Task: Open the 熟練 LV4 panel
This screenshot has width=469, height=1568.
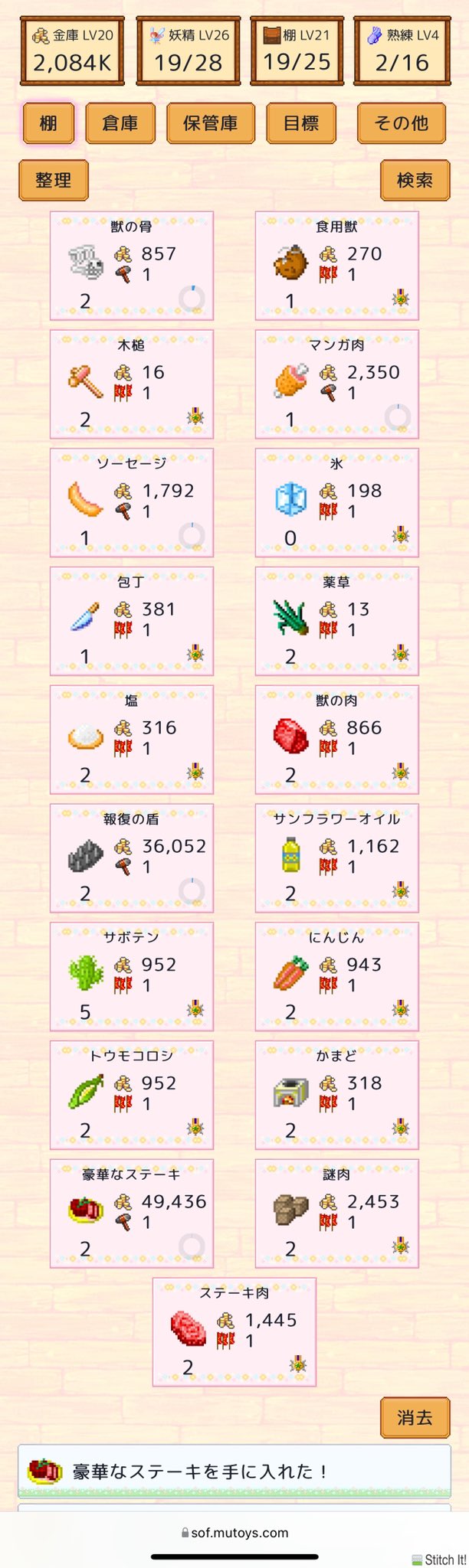Action: click(x=402, y=52)
